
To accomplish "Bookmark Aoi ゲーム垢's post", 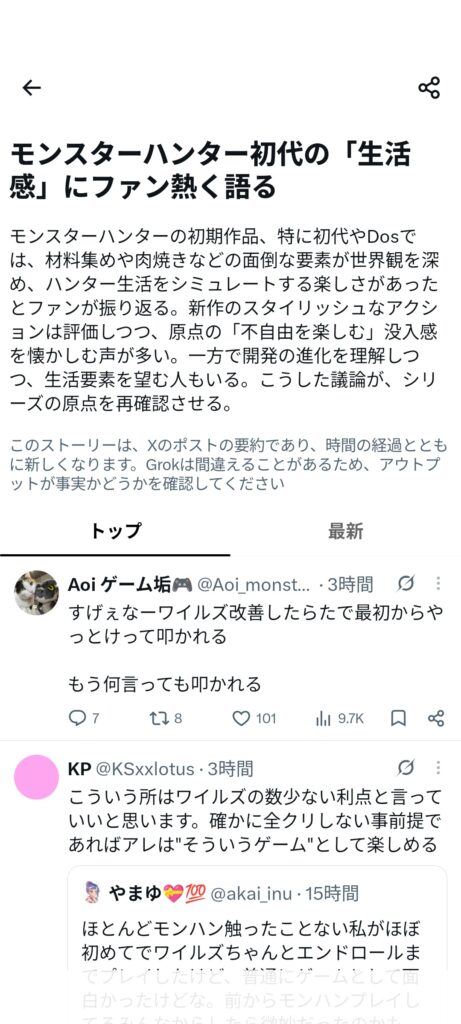I will (x=398, y=718).
